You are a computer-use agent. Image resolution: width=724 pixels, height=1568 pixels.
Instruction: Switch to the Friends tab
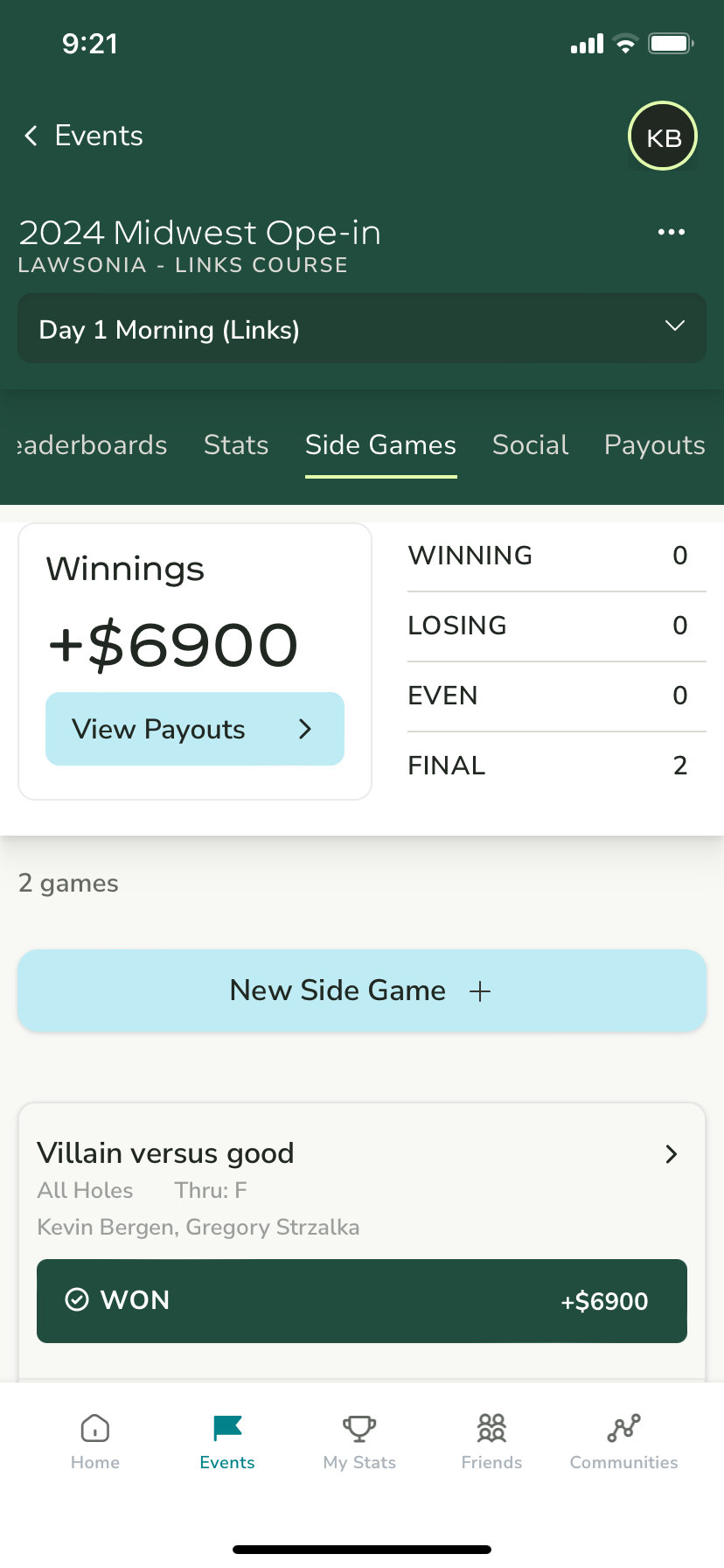pyautogui.click(x=491, y=1440)
